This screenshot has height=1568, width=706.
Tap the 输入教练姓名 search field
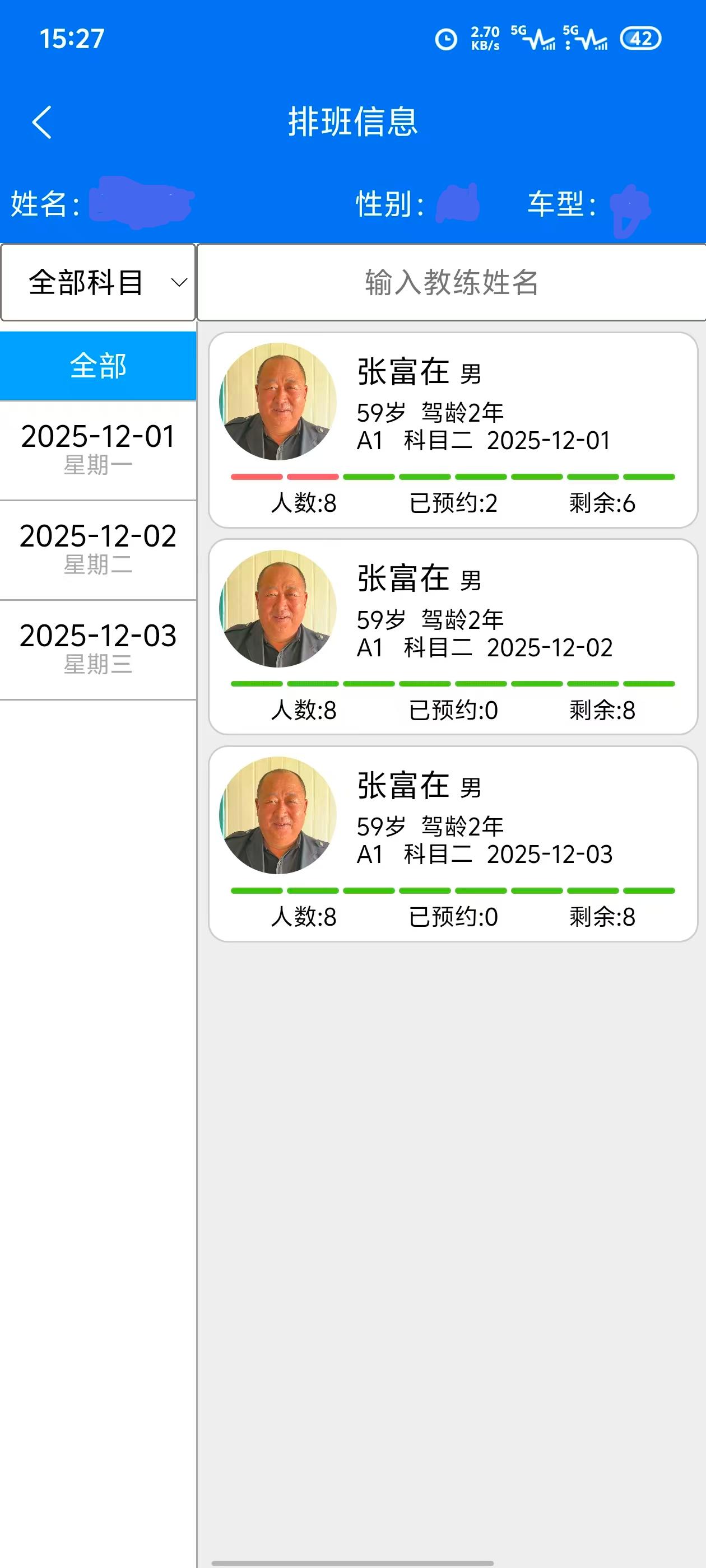[450, 282]
